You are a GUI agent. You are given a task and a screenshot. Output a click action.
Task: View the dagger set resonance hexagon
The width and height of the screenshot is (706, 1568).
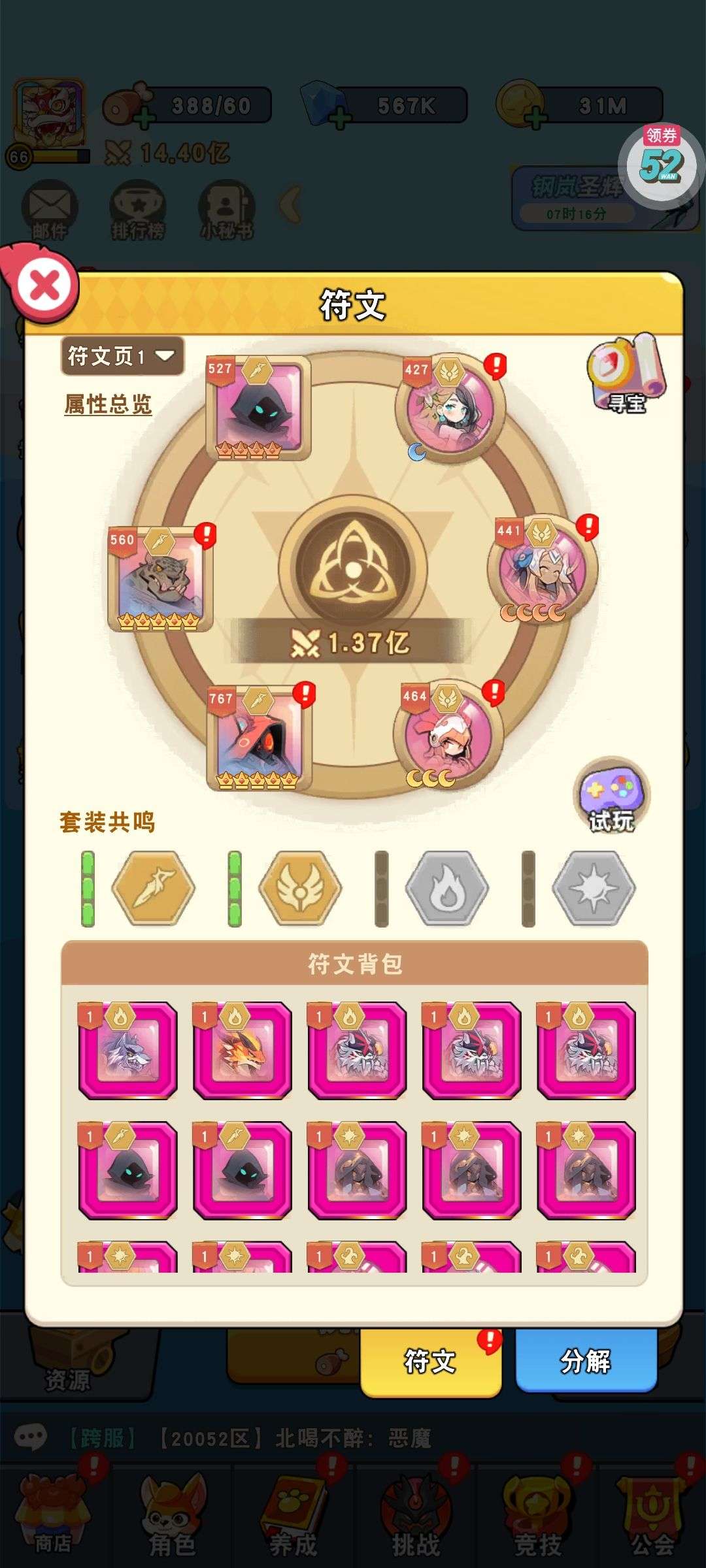coord(154,889)
